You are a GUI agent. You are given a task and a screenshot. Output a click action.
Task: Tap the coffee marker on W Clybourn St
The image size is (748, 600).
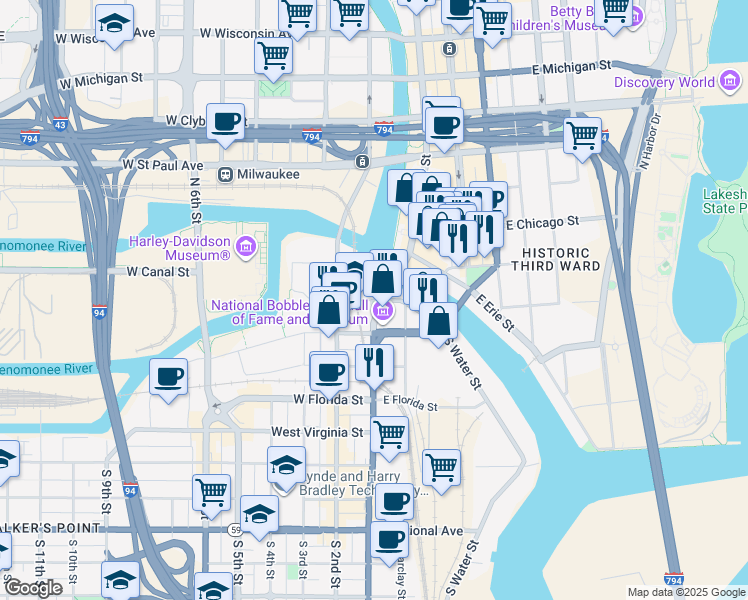click(226, 122)
